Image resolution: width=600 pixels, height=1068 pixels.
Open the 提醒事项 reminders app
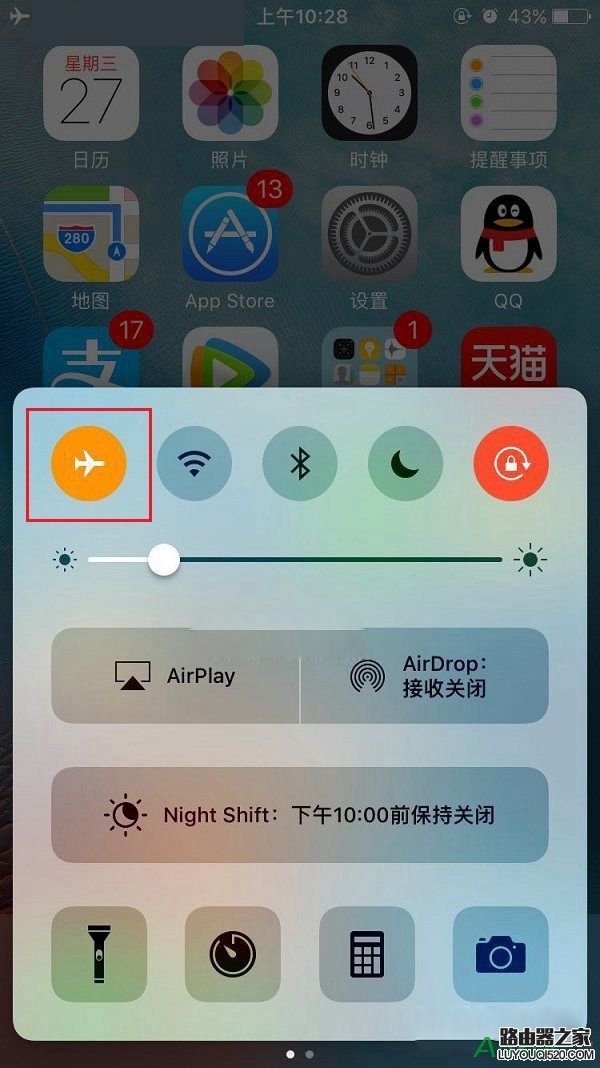click(x=508, y=92)
